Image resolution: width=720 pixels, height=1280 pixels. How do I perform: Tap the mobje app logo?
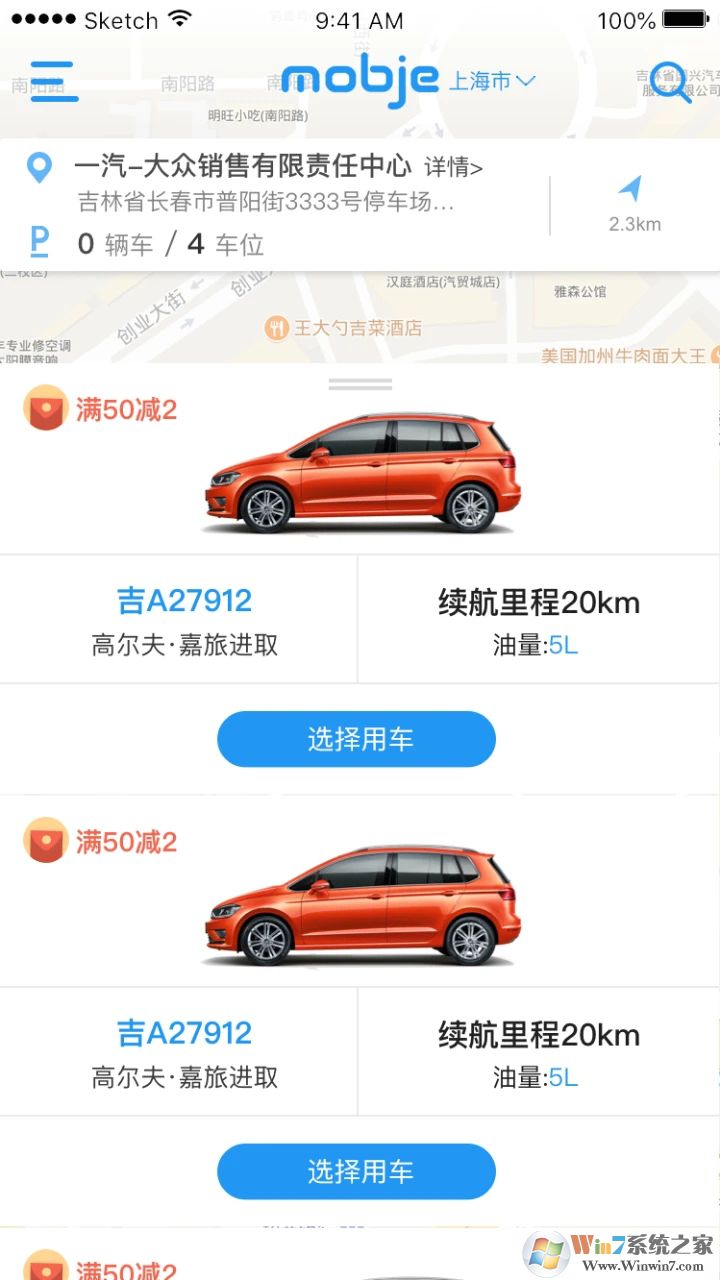point(361,79)
